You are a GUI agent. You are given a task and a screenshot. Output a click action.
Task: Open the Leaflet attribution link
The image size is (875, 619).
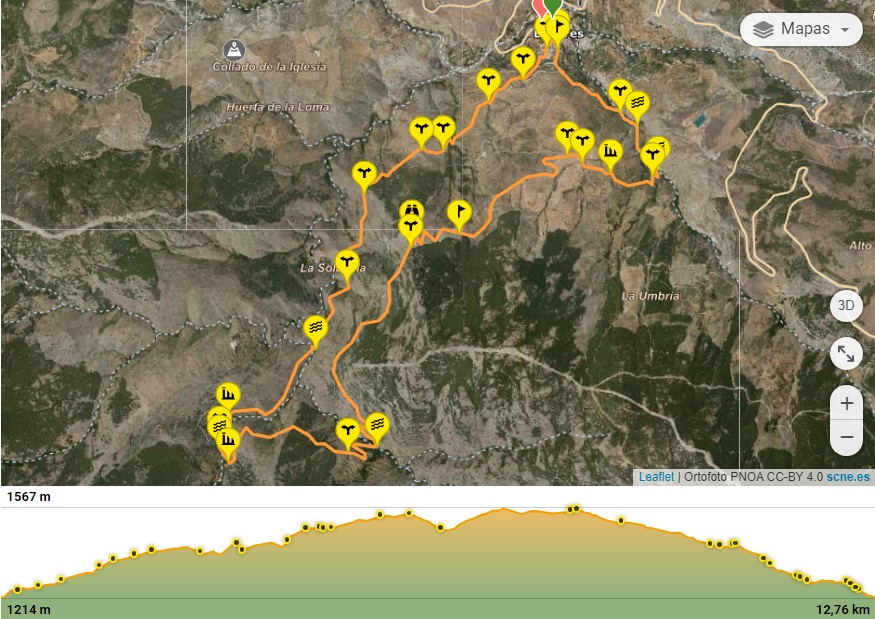pyautogui.click(x=656, y=477)
